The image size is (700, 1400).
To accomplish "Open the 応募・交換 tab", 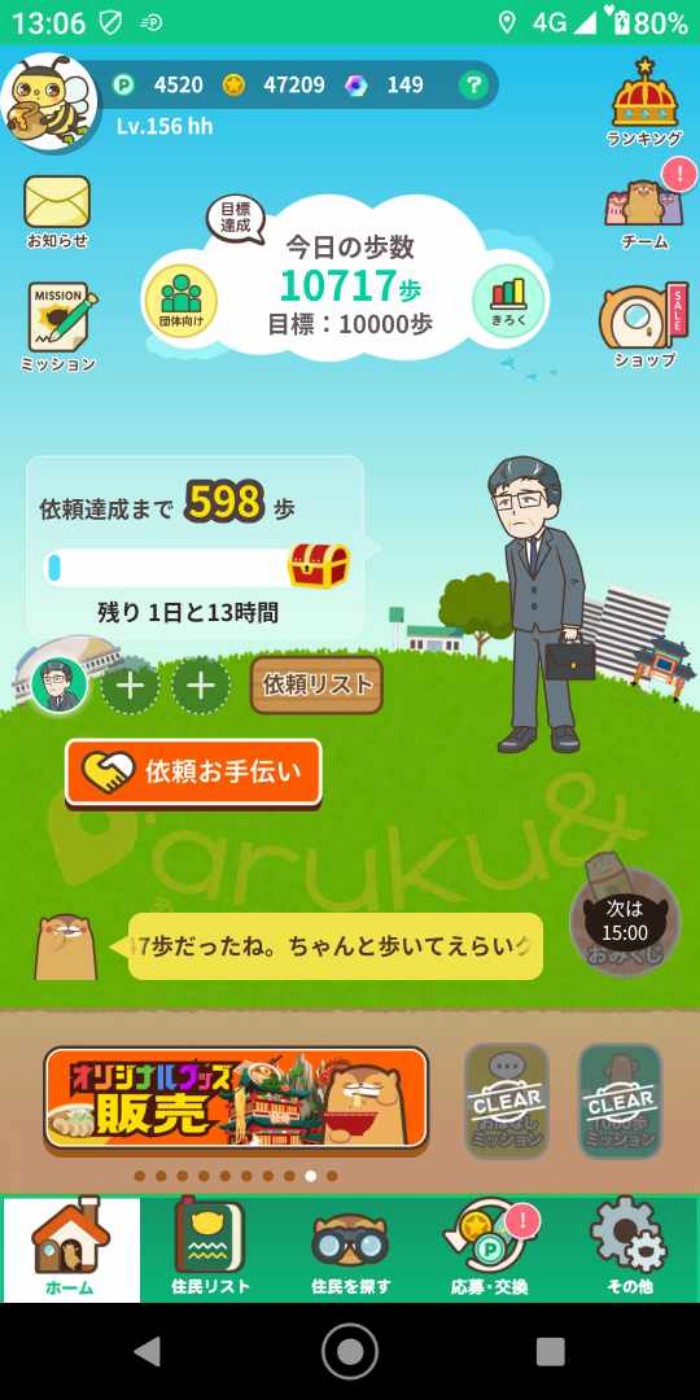I will (x=489, y=1250).
